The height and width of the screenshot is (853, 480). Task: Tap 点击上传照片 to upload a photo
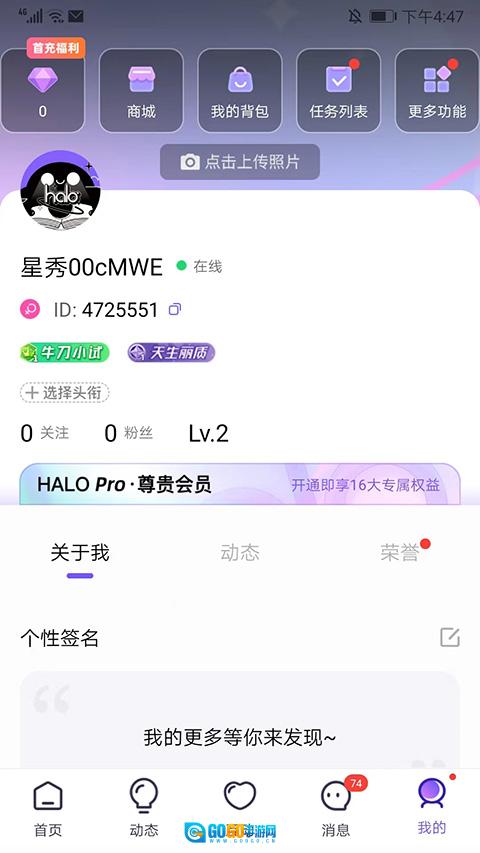click(x=240, y=162)
